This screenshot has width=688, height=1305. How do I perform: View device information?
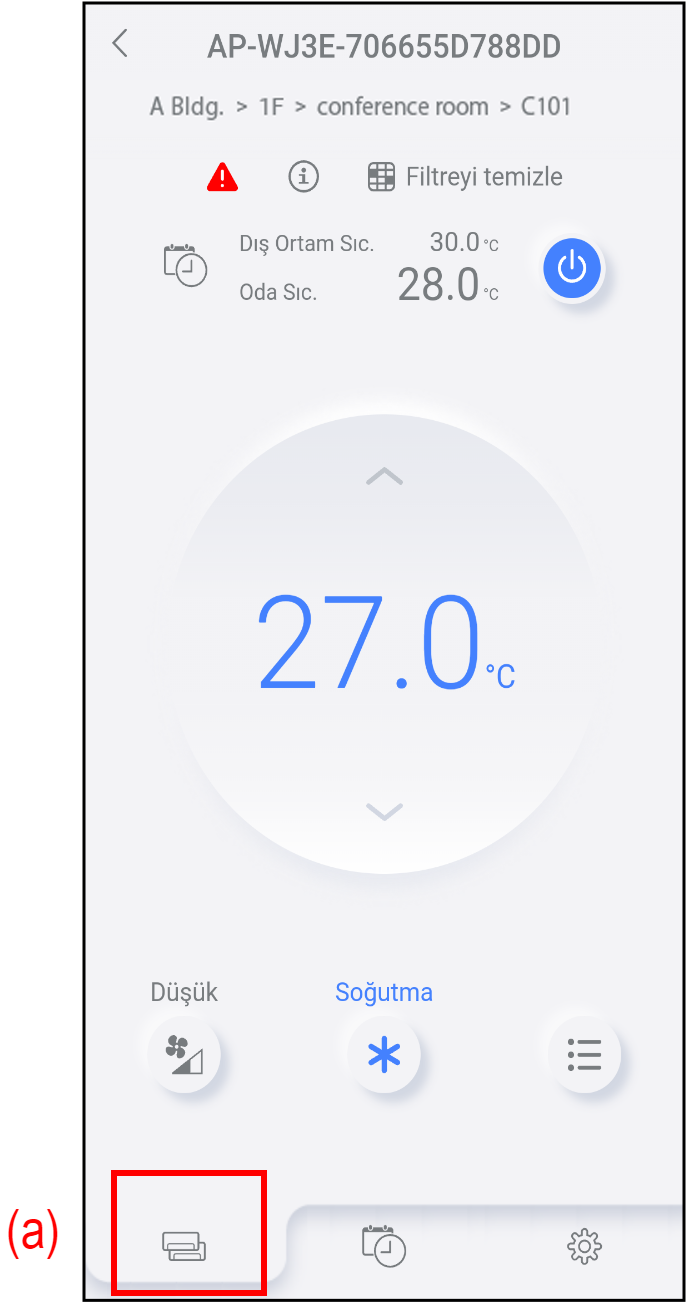303,177
